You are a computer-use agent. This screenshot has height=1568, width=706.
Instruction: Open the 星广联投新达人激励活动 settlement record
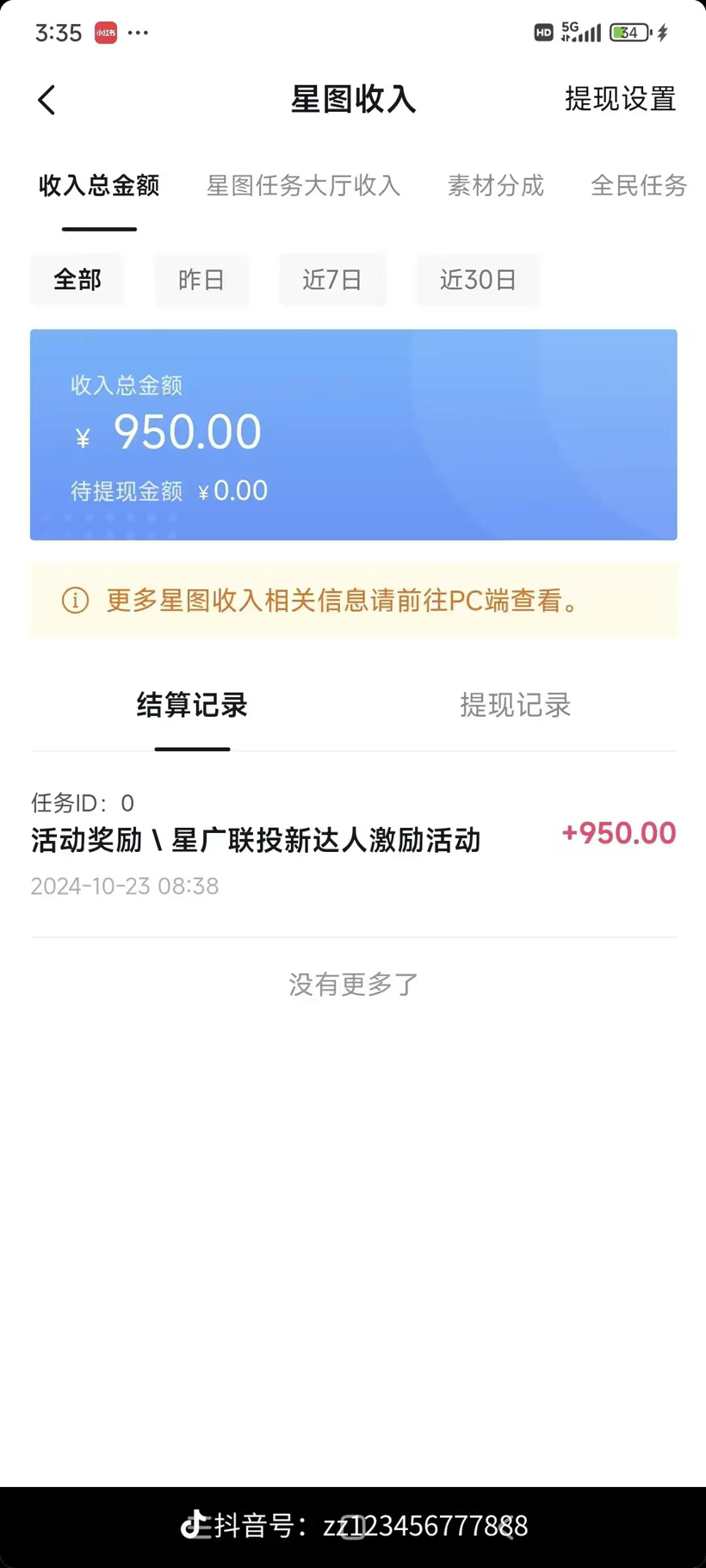256,840
